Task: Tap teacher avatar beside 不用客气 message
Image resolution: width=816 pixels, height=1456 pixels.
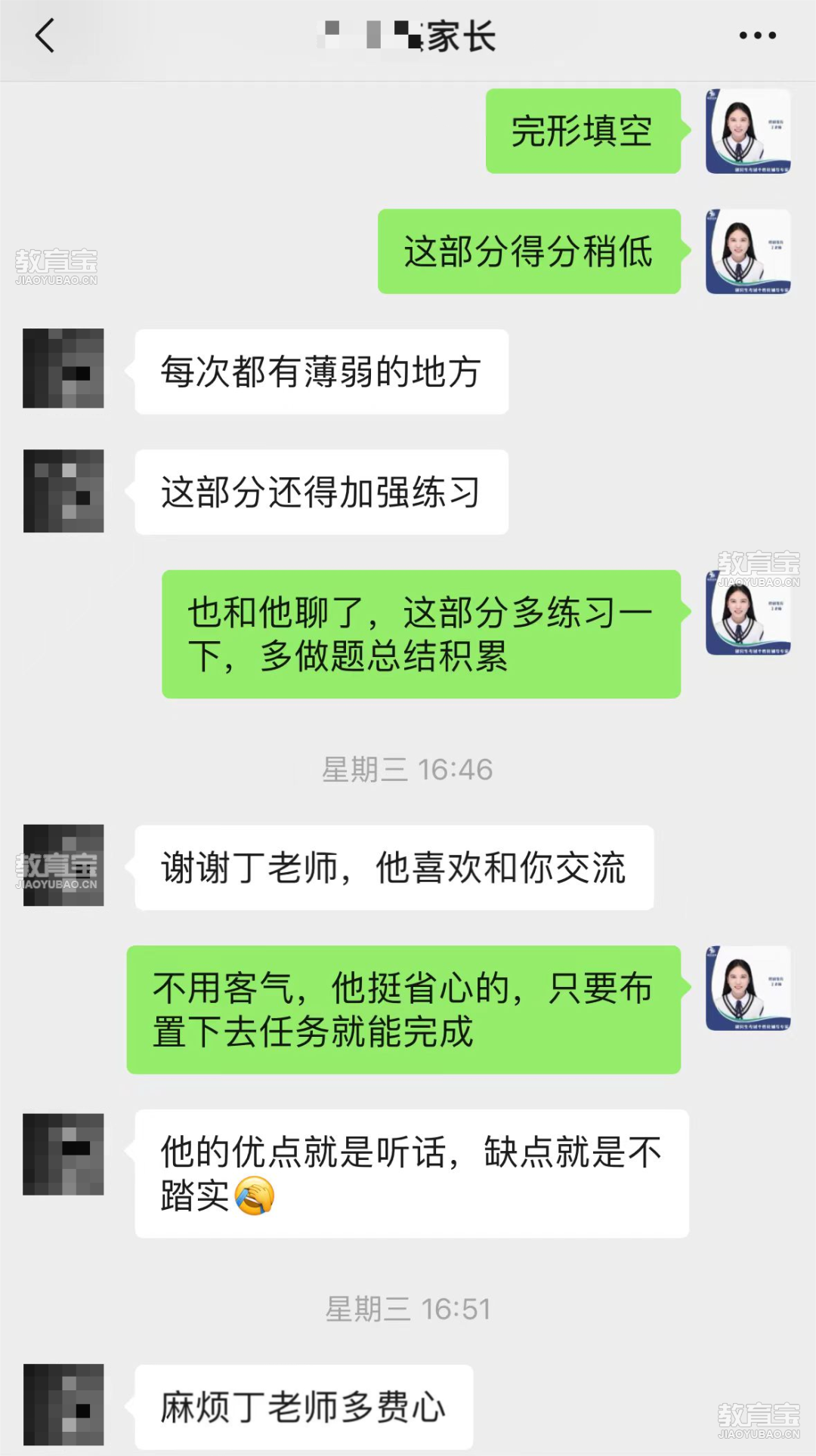Action: tap(747, 989)
